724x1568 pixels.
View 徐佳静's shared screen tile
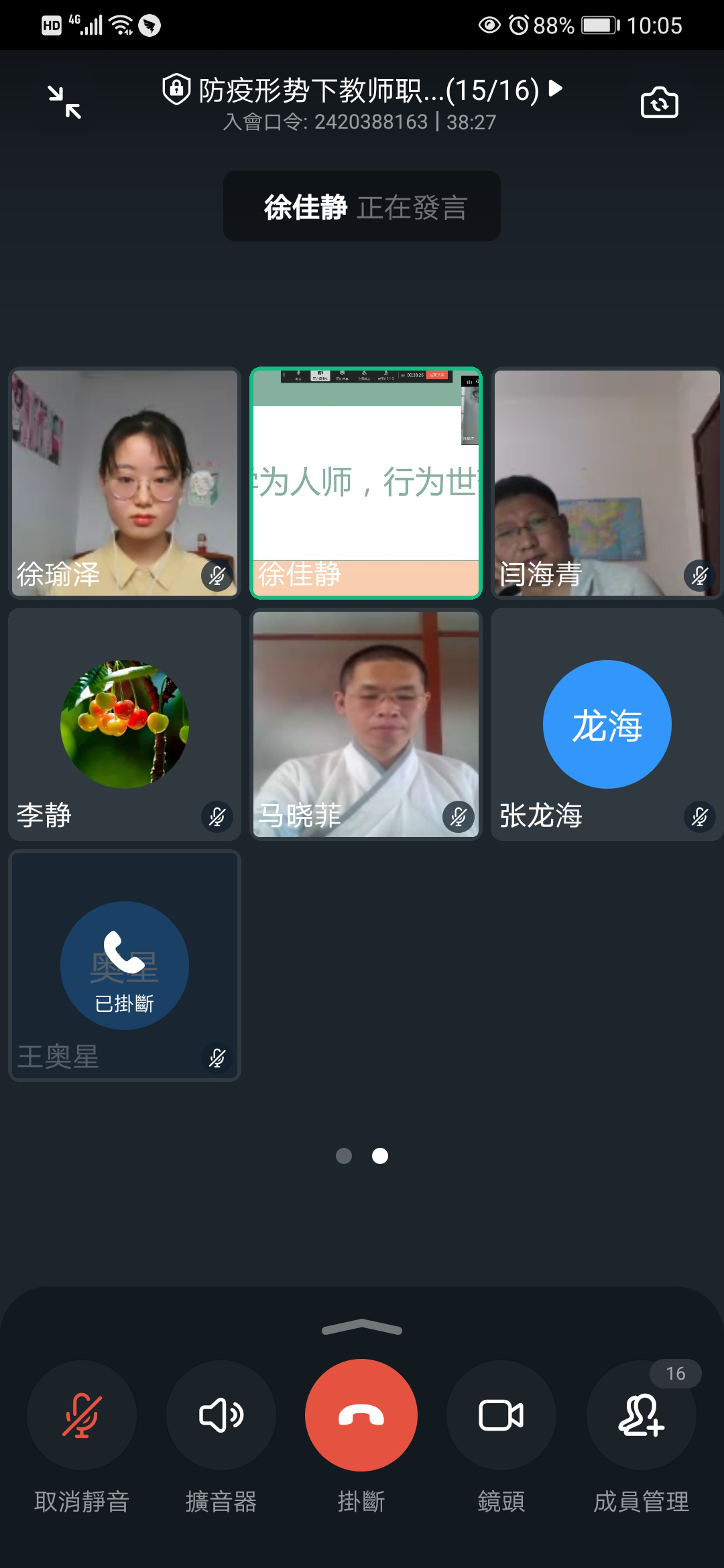(x=366, y=482)
